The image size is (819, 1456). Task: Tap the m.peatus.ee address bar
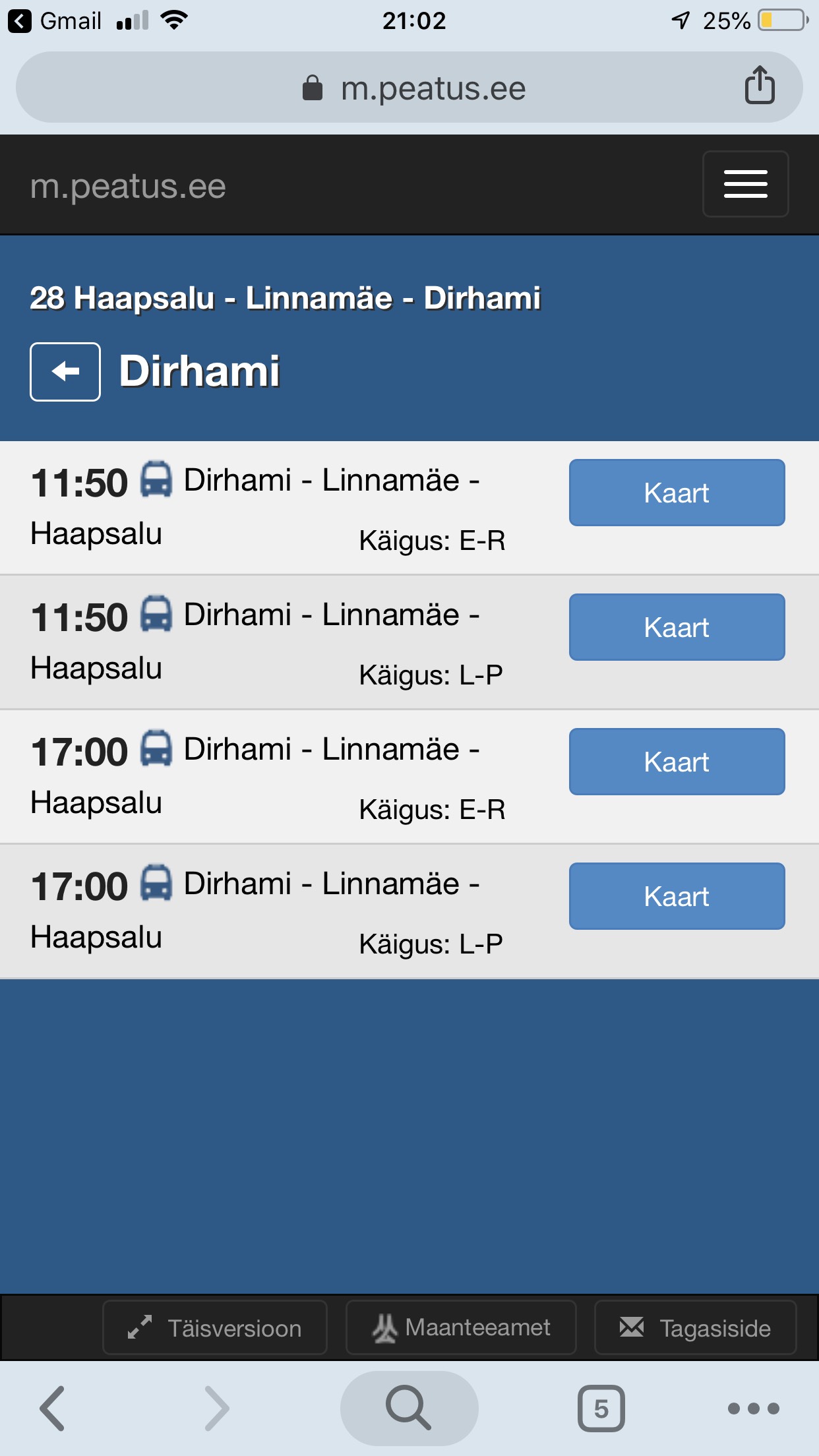[409, 87]
